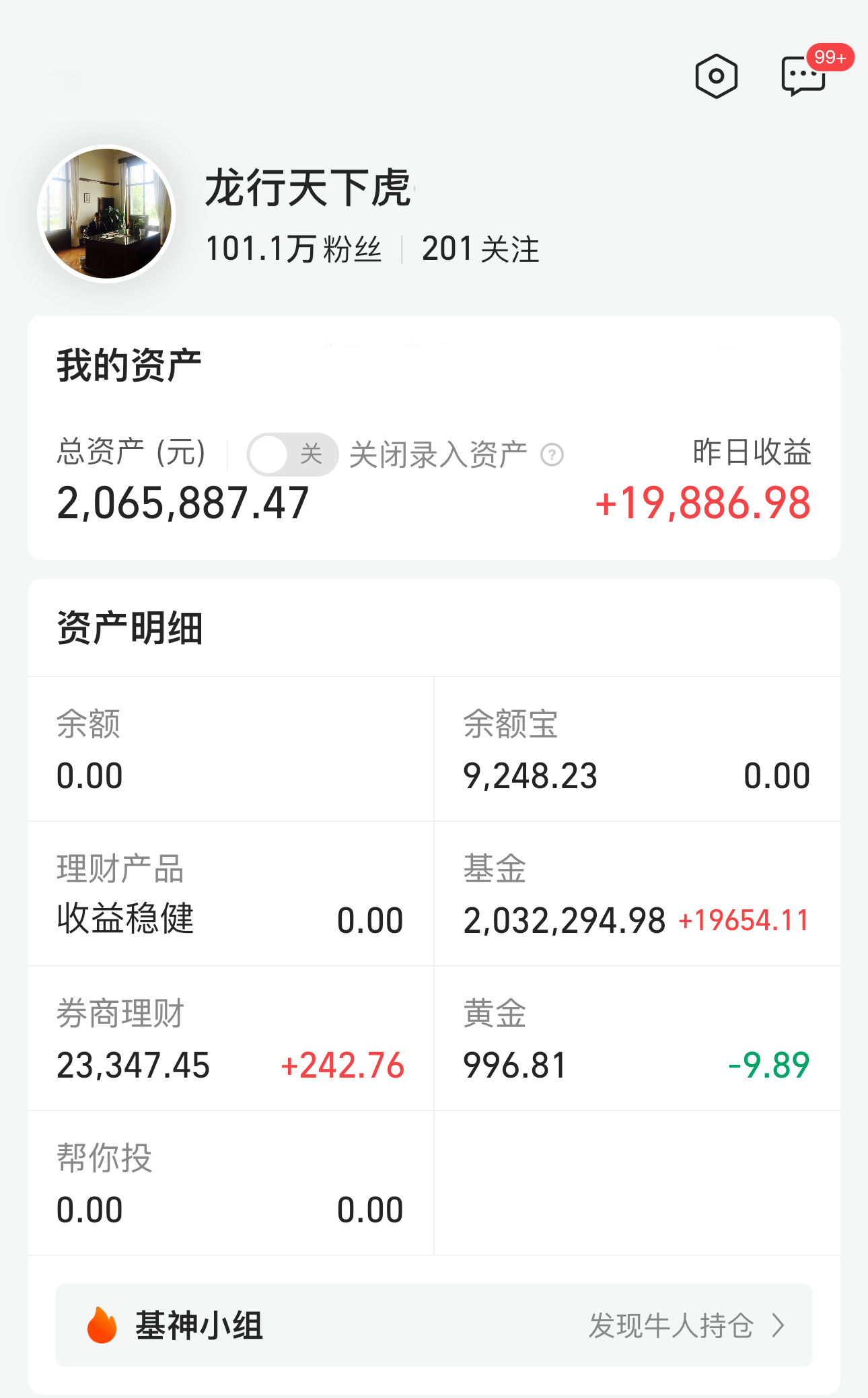The image size is (868, 1398).
Task: Click 201 关注 following count
Action: click(x=480, y=249)
